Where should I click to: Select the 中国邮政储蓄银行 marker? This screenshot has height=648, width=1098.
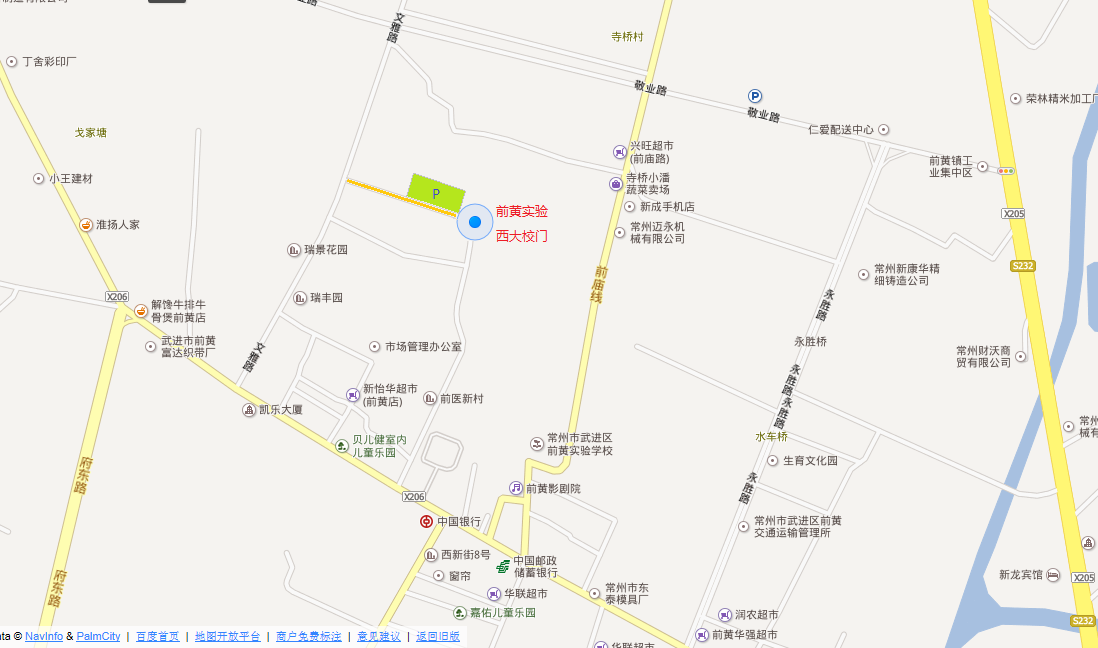click(503, 567)
